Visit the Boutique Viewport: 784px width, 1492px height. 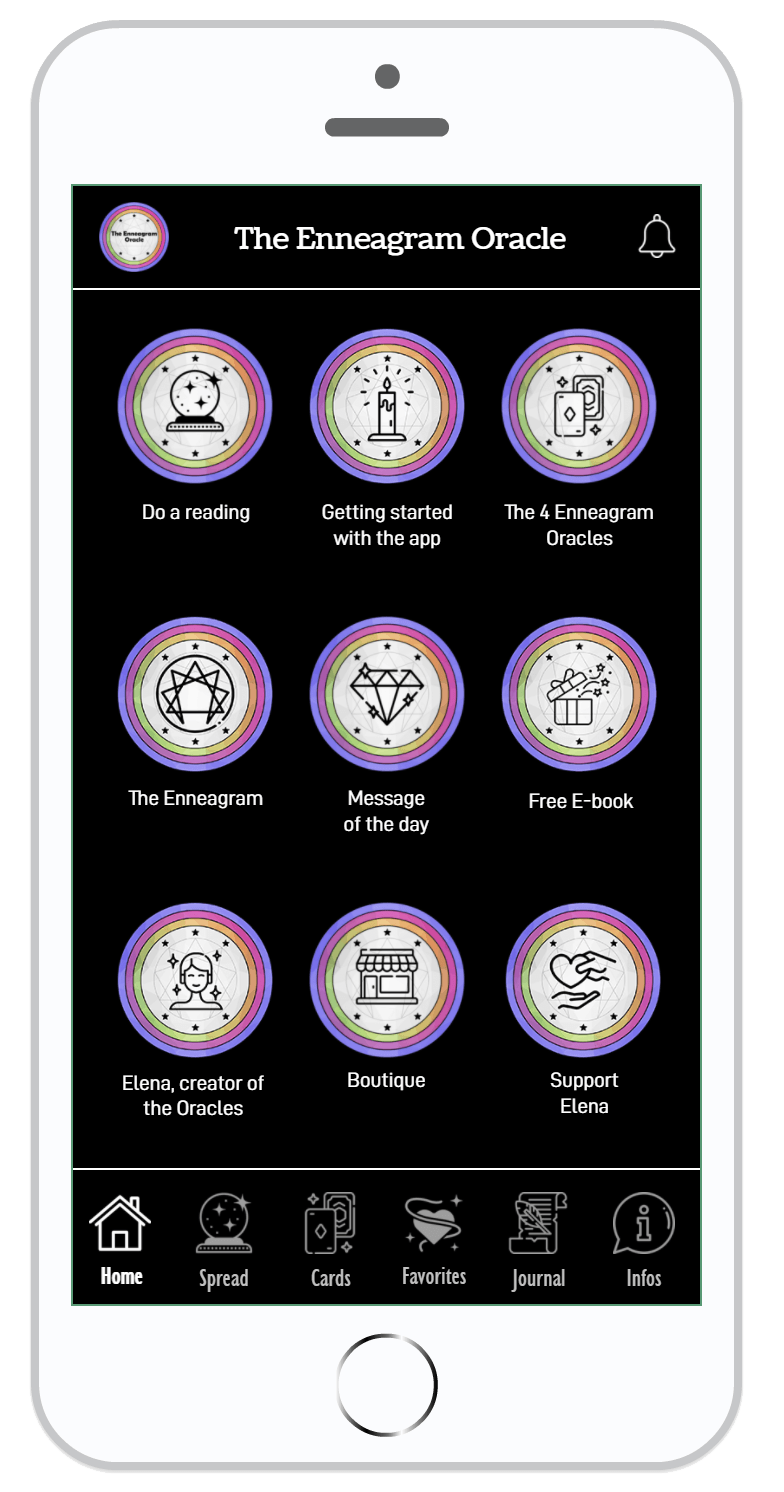click(387, 980)
